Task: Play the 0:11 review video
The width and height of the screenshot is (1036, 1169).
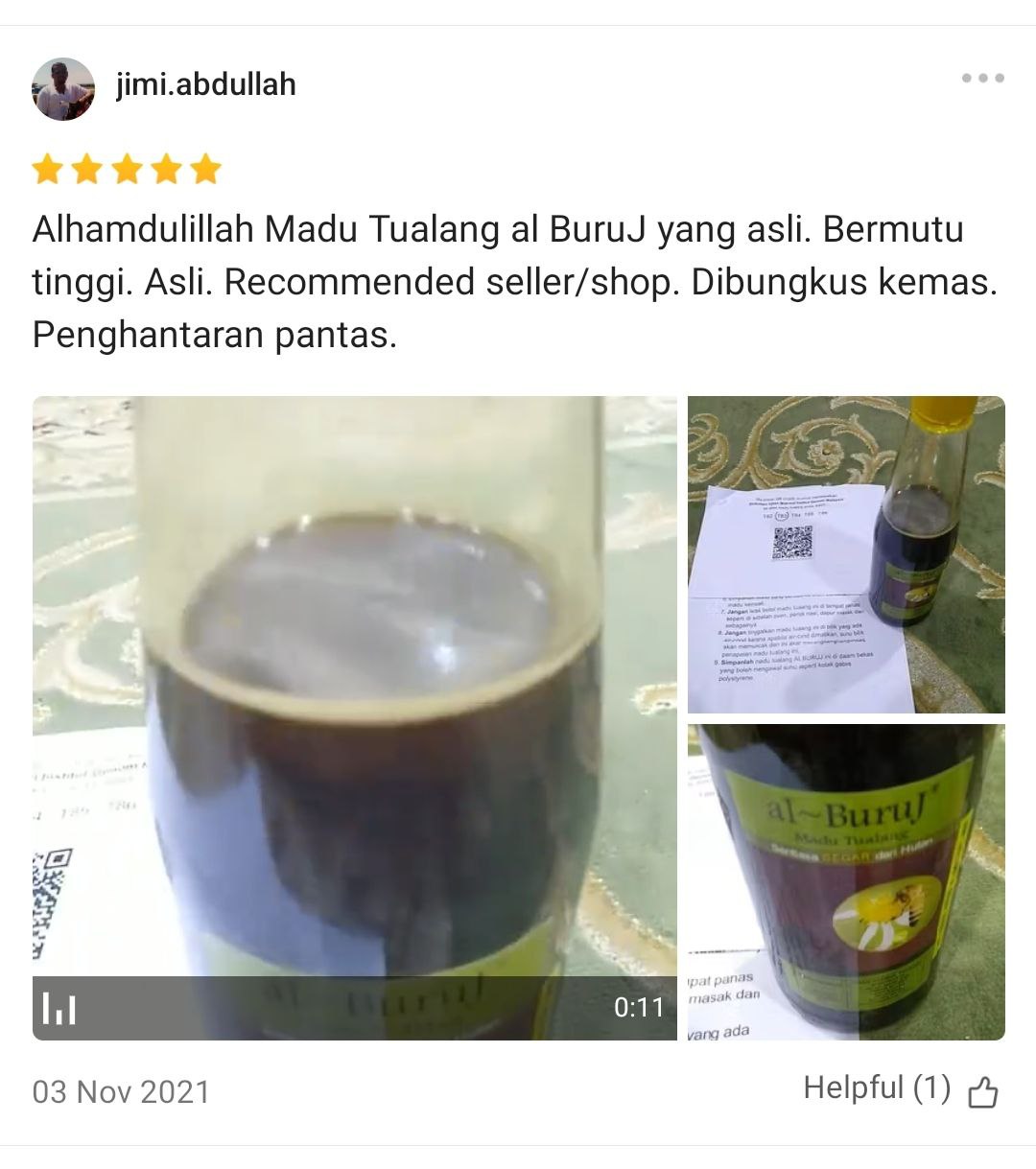Action: pyautogui.click(x=354, y=717)
